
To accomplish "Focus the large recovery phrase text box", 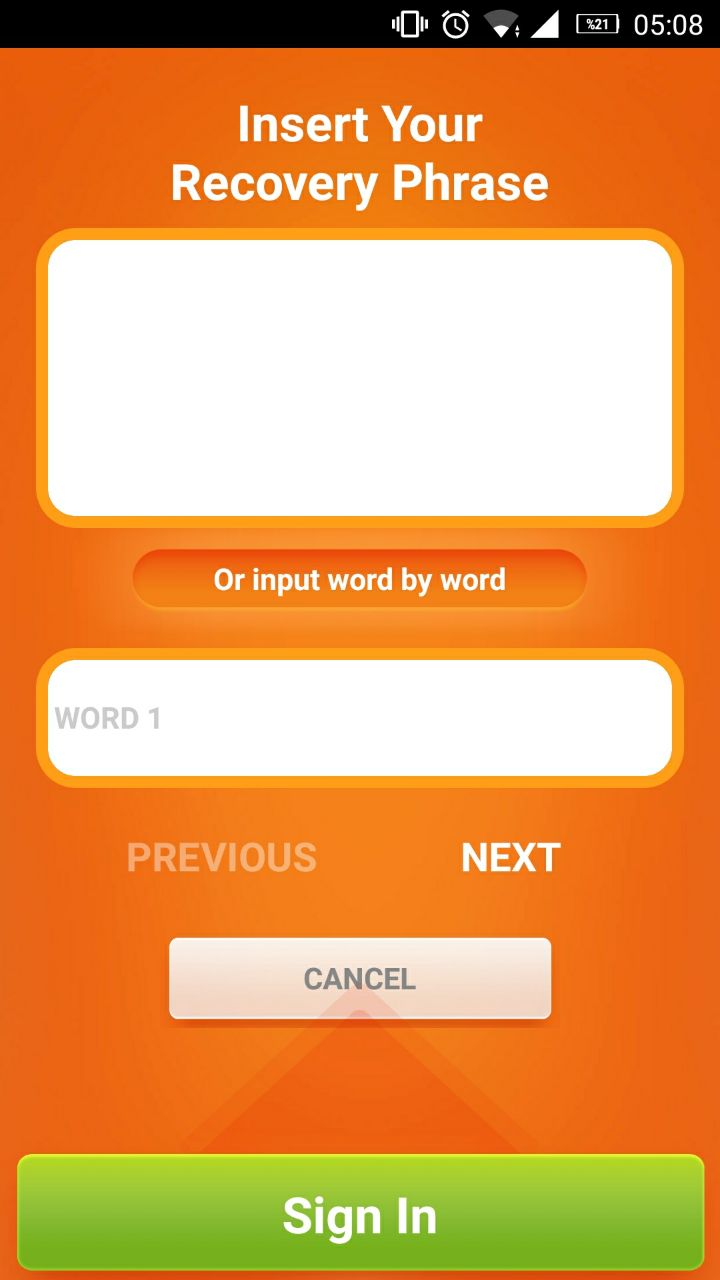I will pyautogui.click(x=360, y=378).
